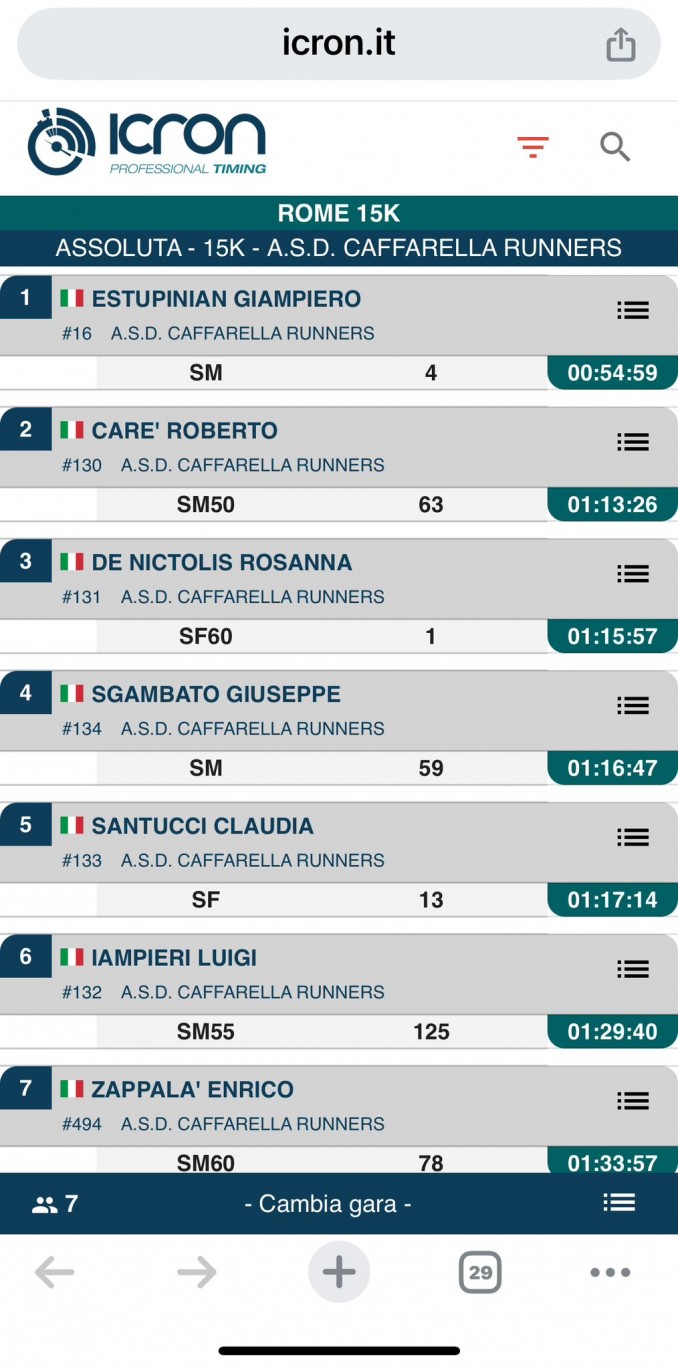Screen dimensions: 678x1369
Task: Open the list menu in the bottom bar
Action: (619, 1203)
